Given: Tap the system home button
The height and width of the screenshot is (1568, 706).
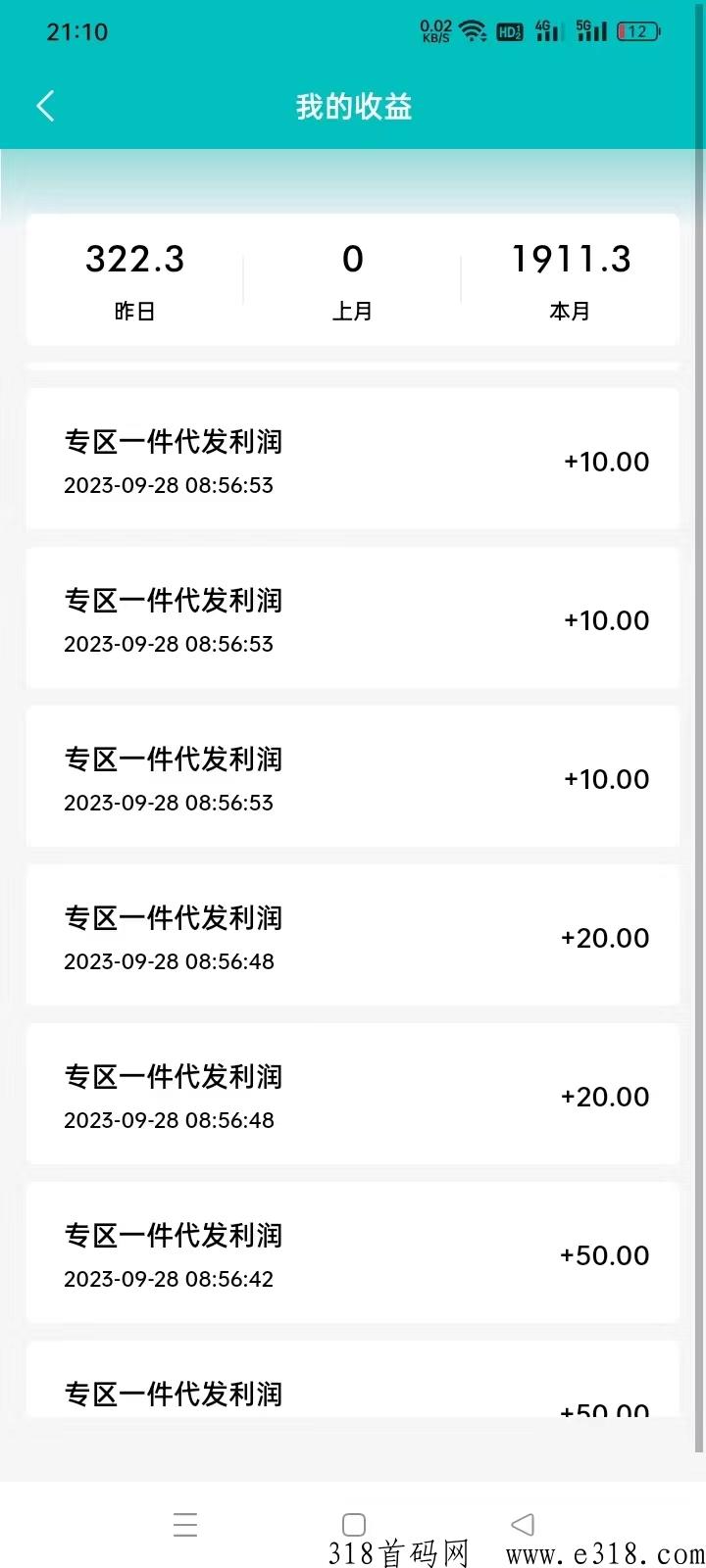Looking at the screenshot, I should click(x=354, y=1525).
